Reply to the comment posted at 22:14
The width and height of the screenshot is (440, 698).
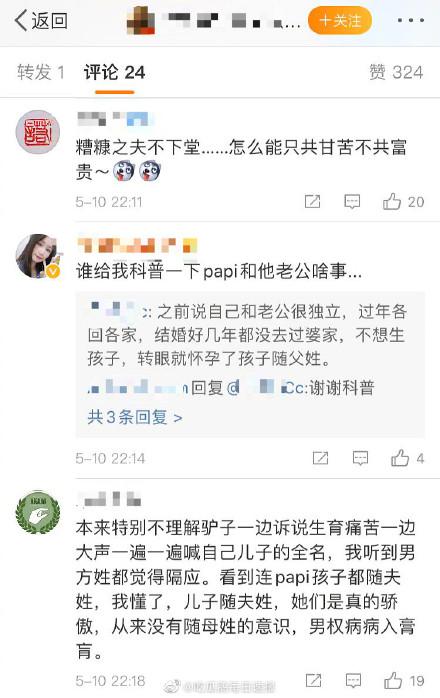(360, 458)
